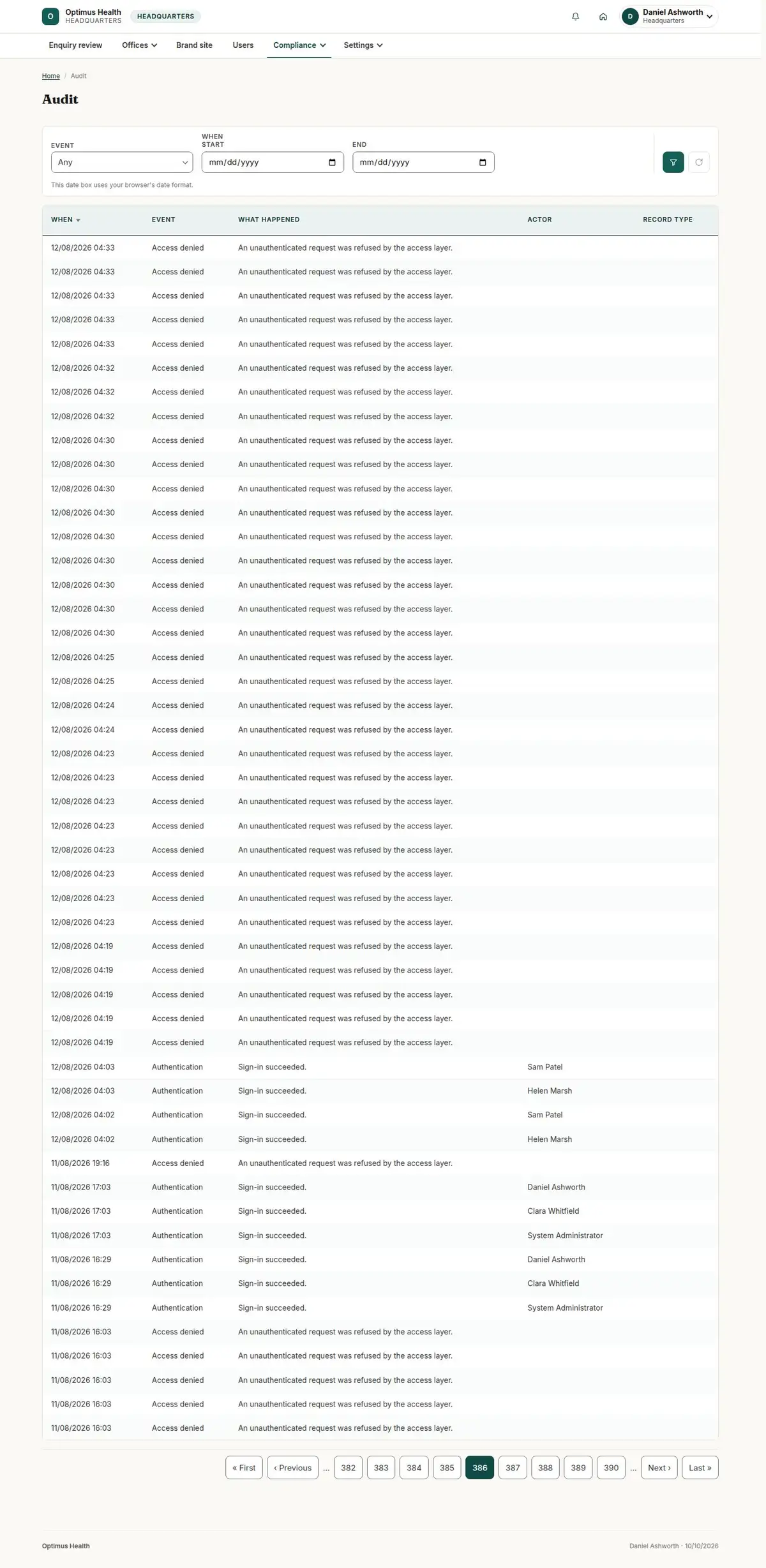The image size is (766, 1568).
Task: Apply the filter with the funnel button
Action: 673,162
